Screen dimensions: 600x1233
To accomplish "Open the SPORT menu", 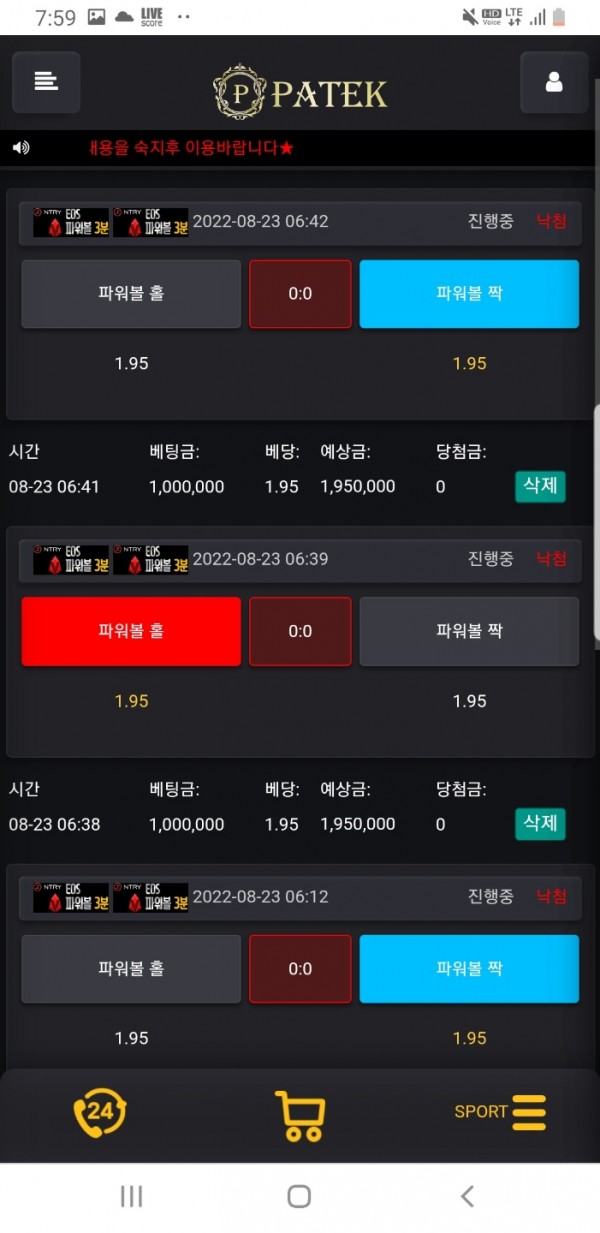I will click(x=500, y=1112).
